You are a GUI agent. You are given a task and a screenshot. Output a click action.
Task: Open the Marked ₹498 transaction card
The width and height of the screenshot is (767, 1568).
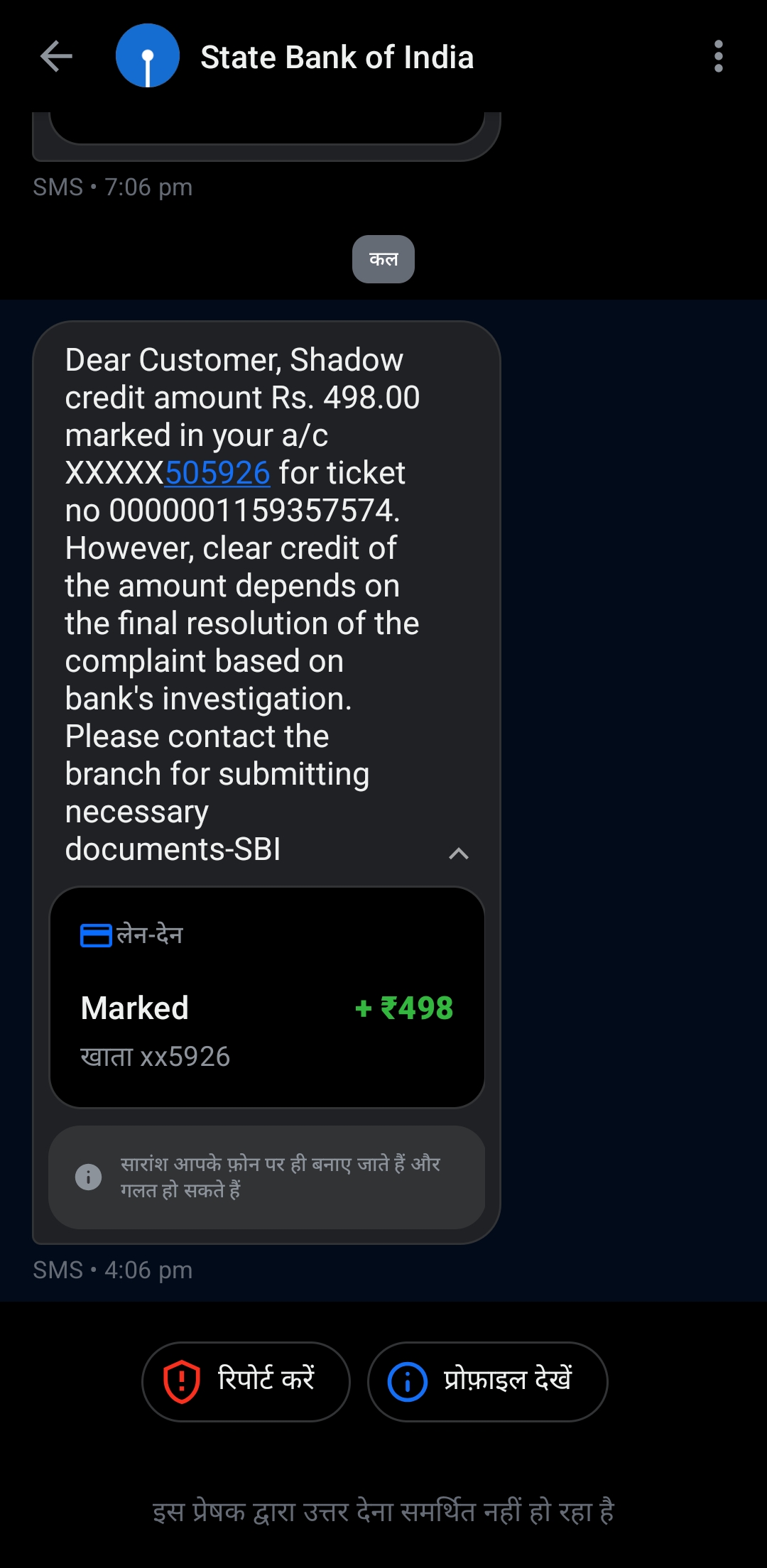coord(267,997)
